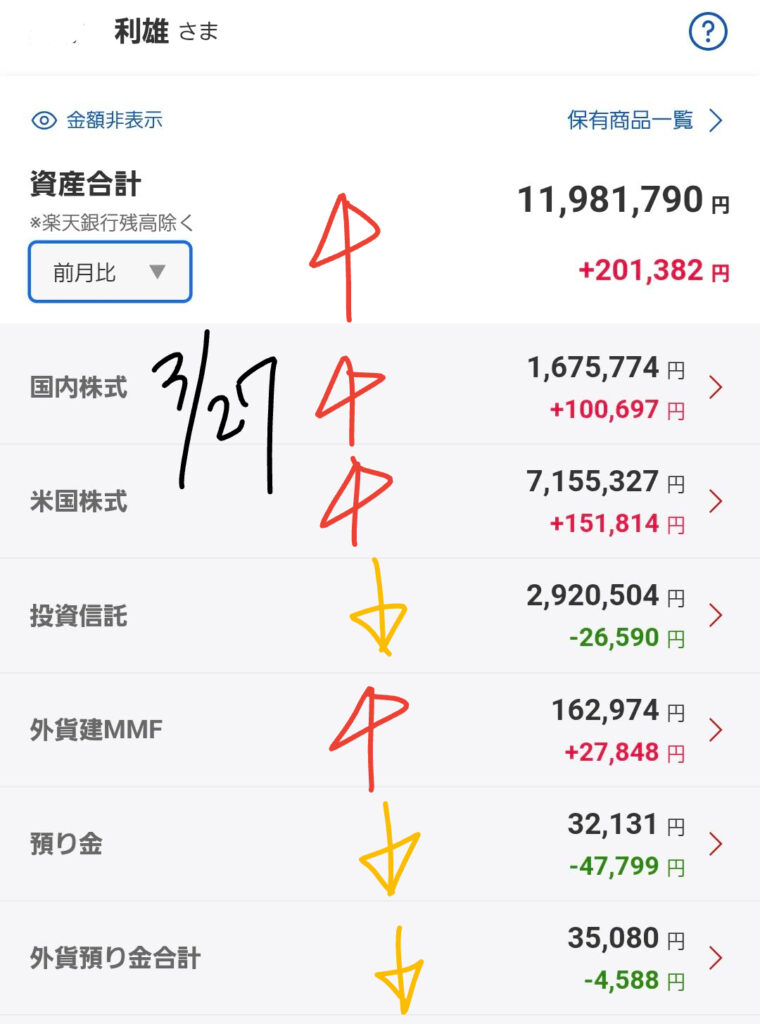Viewport: 760px width, 1024px height.
Task: Open the help question mark icon
Action: [707, 33]
